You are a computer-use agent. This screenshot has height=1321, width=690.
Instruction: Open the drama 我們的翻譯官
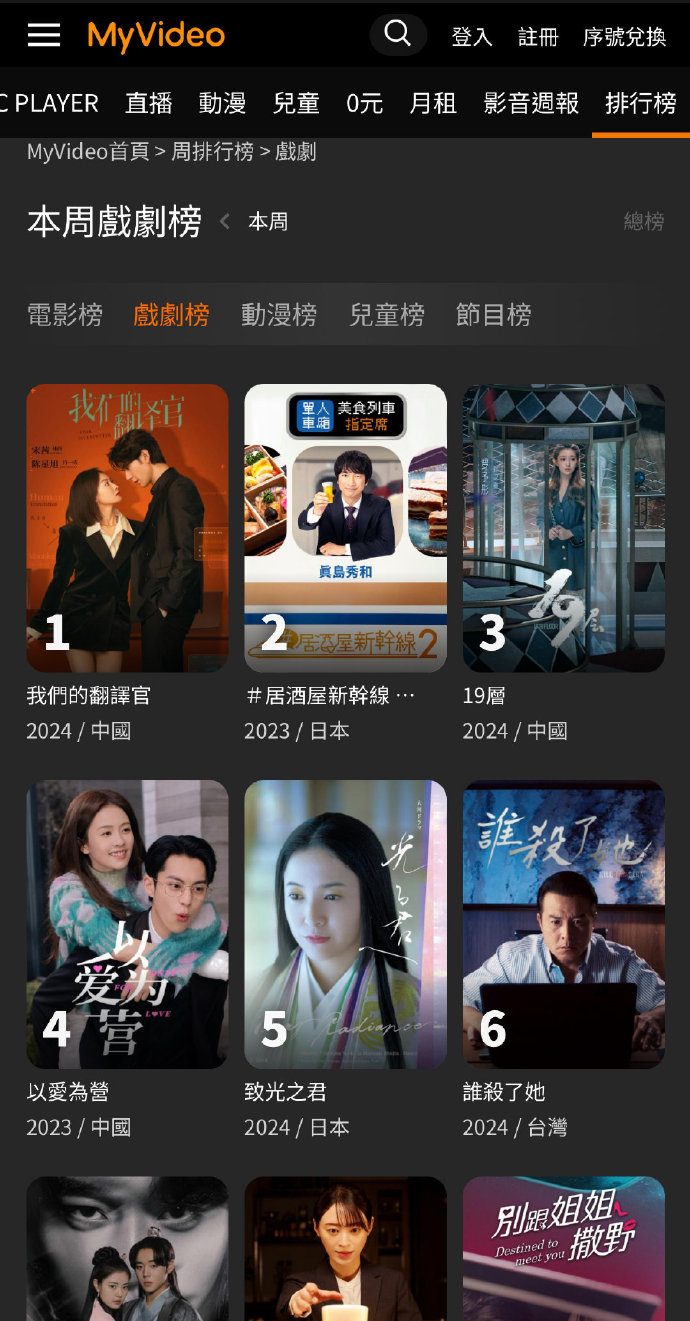pyautogui.click(x=127, y=528)
